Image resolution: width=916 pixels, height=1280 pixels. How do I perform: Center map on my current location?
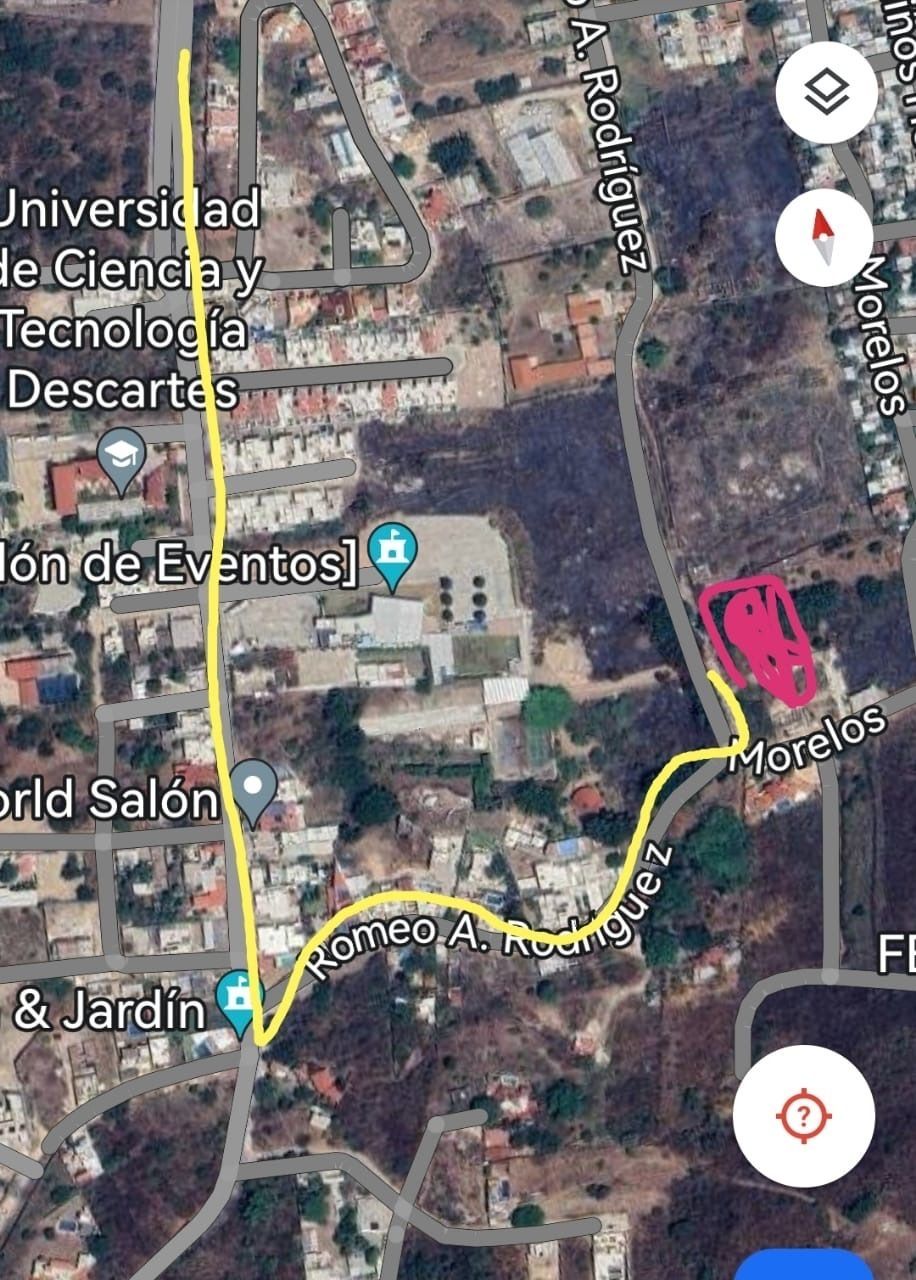point(803,1116)
